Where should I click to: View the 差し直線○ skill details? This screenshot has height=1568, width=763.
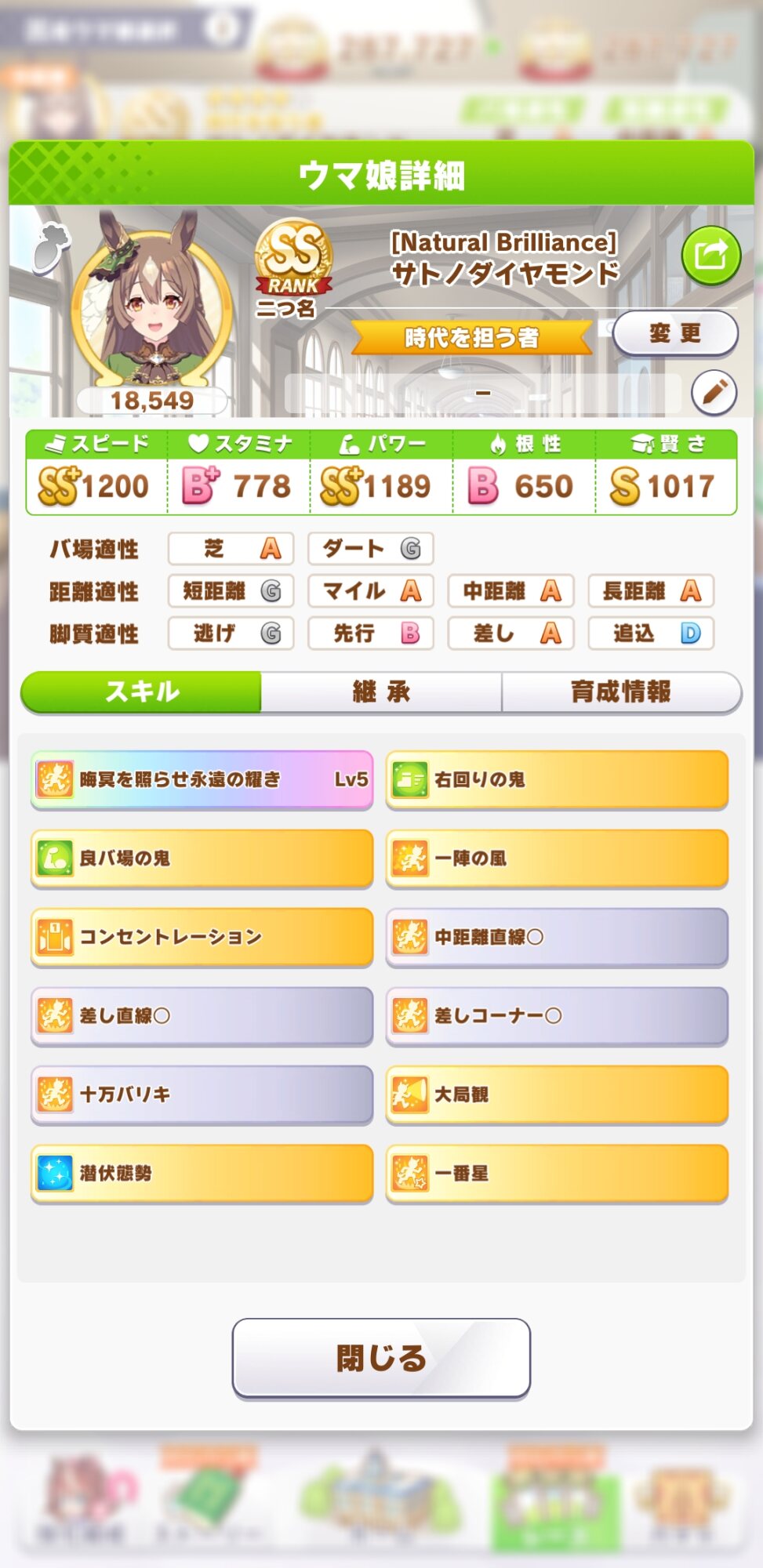[x=202, y=1015]
